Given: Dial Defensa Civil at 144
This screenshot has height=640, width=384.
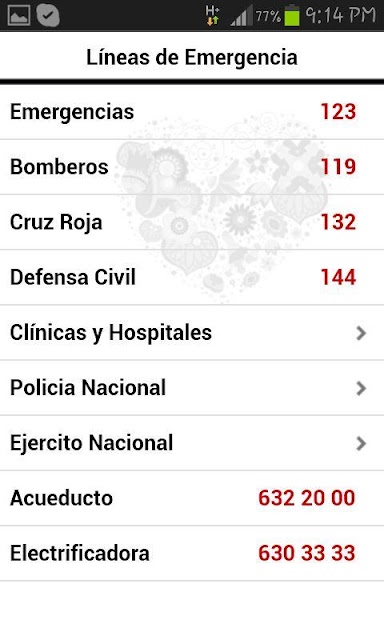Looking at the screenshot, I should click(x=192, y=277).
